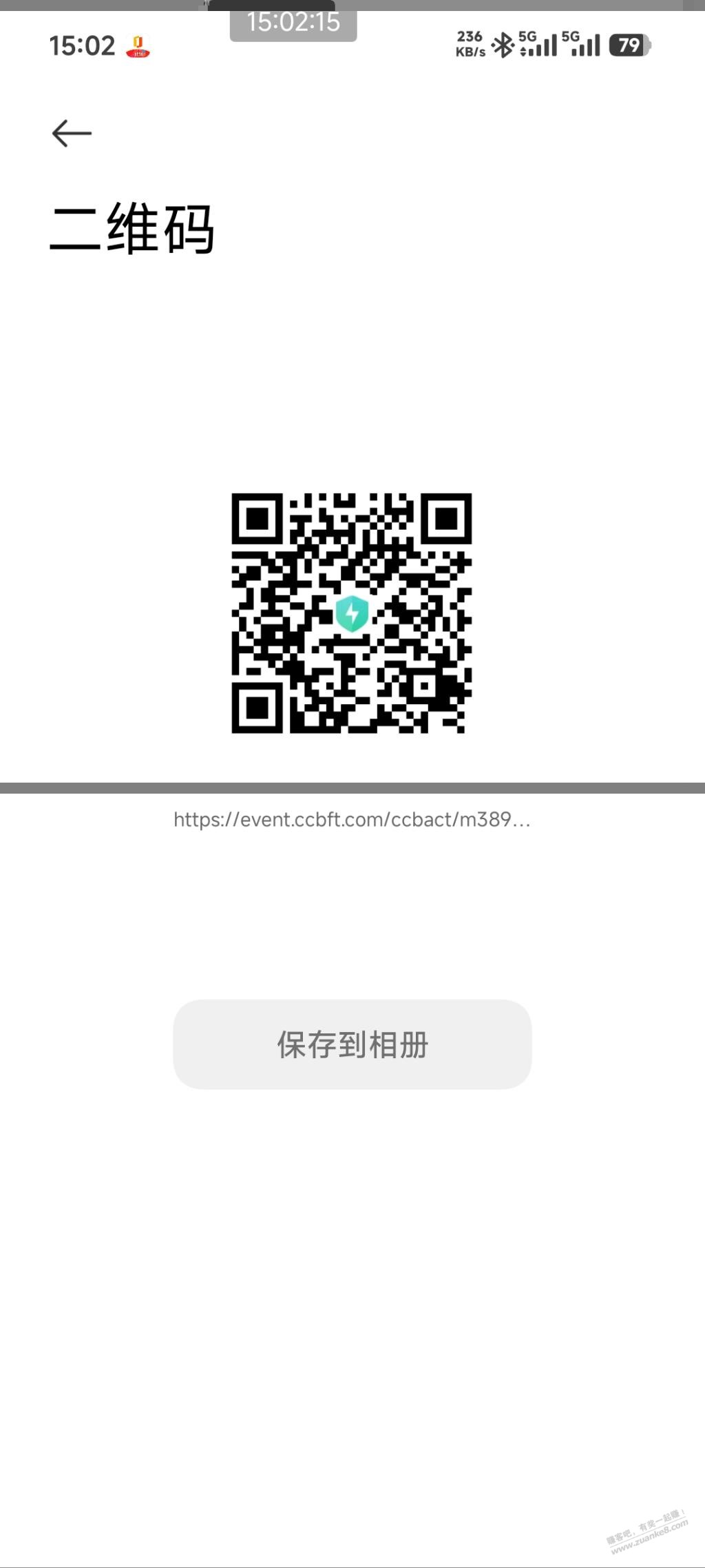The image size is (705, 1568).
Task: Go back using the arrow icon
Action: coord(72,133)
